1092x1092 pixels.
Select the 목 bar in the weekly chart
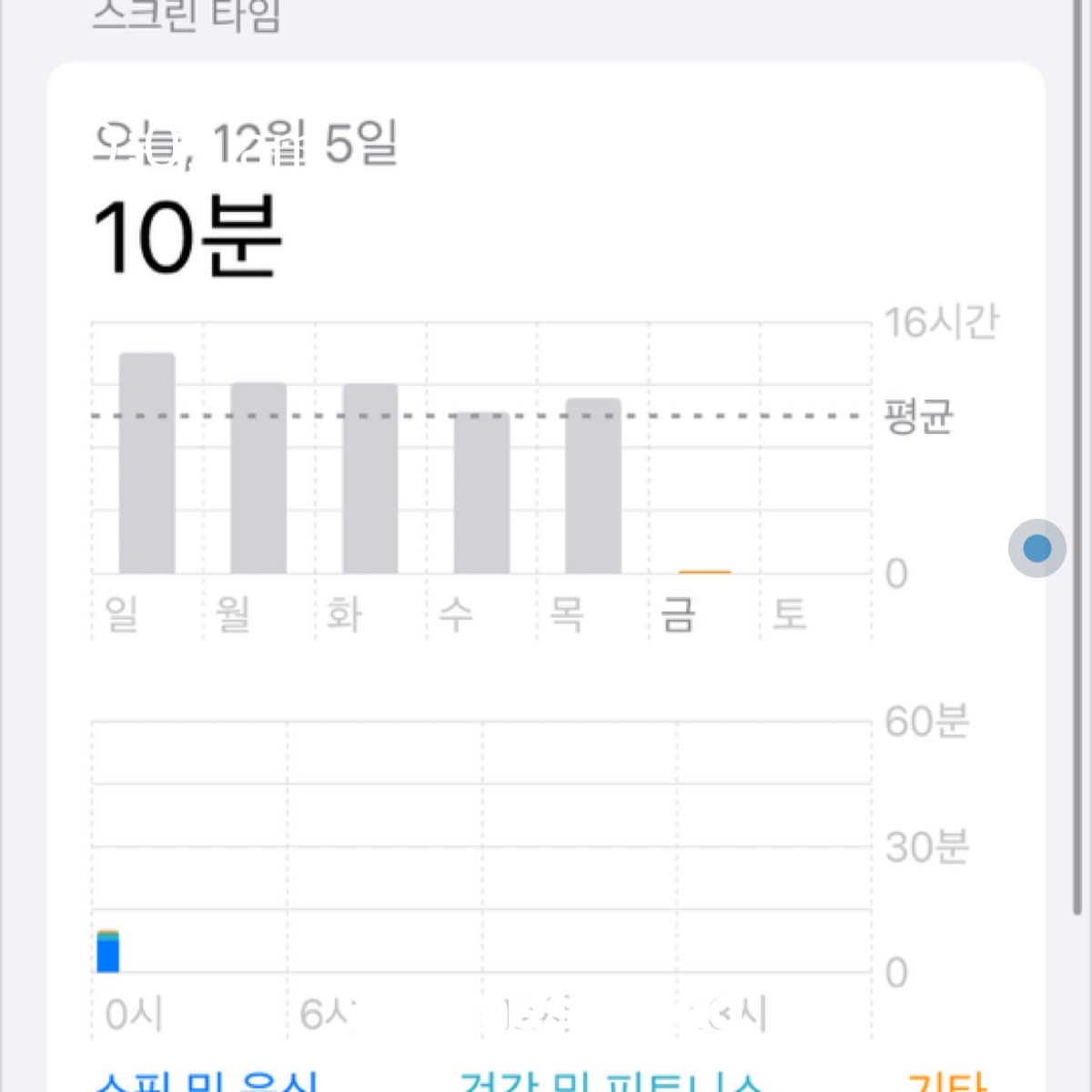point(593,487)
